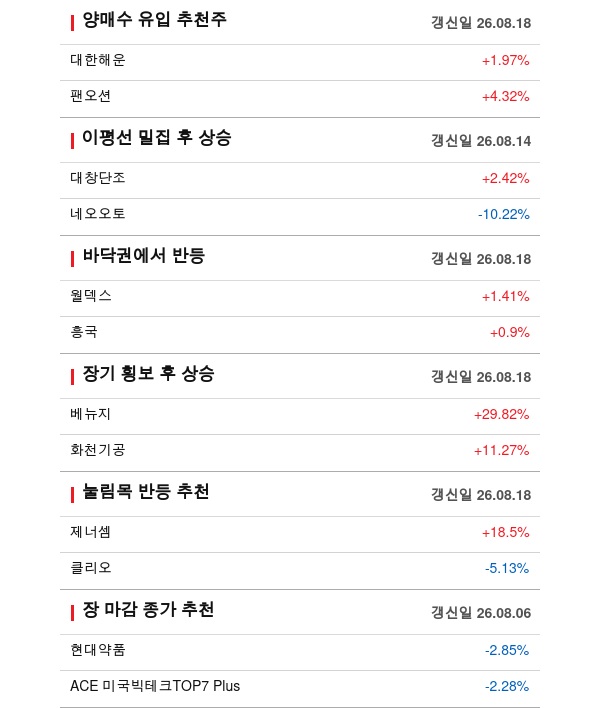
Task: Open ACE 미국빅테크TOP7 Plus row
Action: (x=300, y=688)
